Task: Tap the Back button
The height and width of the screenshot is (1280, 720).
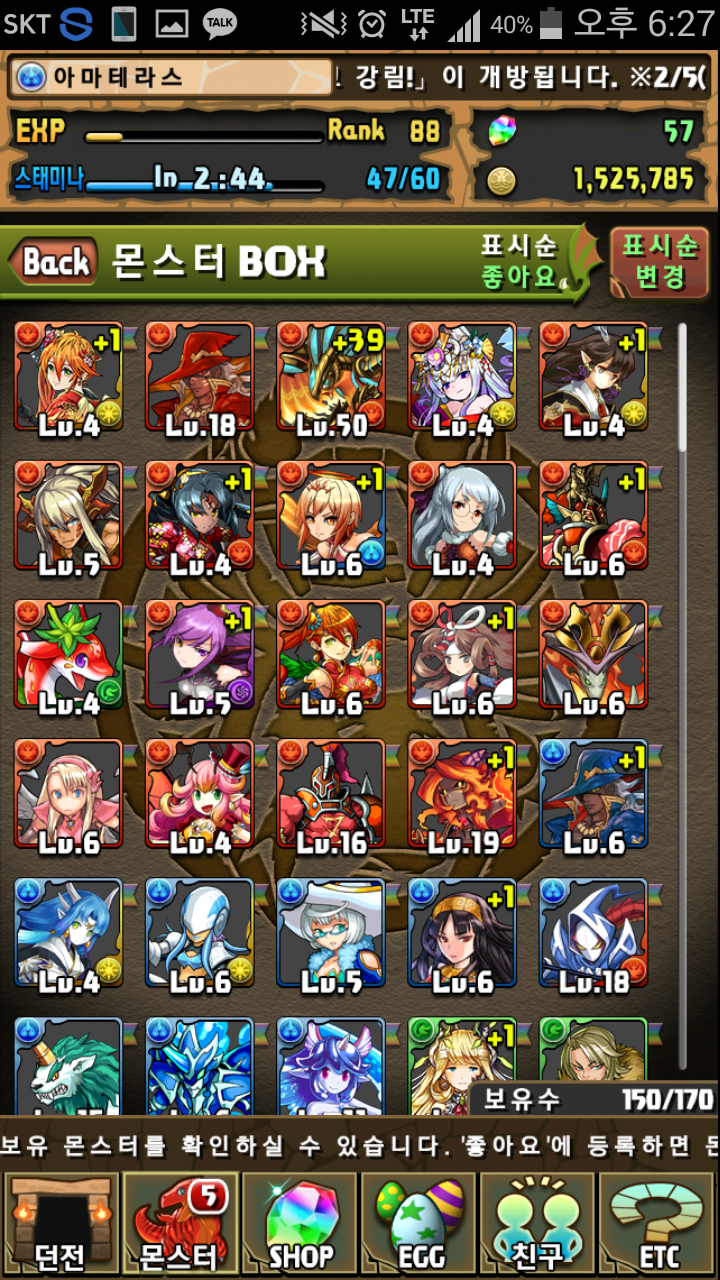Action: click(55, 263)
